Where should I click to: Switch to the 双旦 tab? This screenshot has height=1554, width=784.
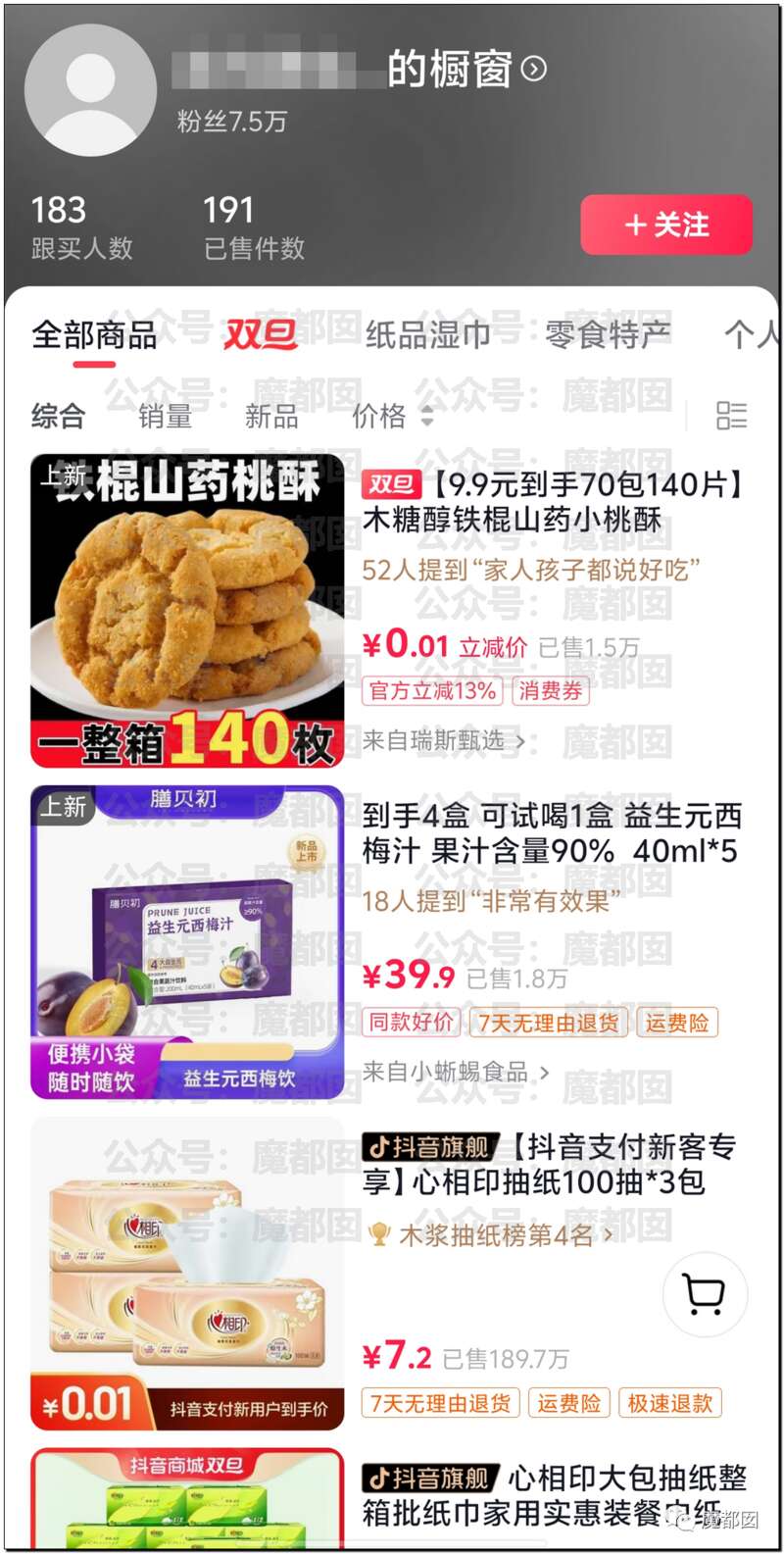pos(260,335)
